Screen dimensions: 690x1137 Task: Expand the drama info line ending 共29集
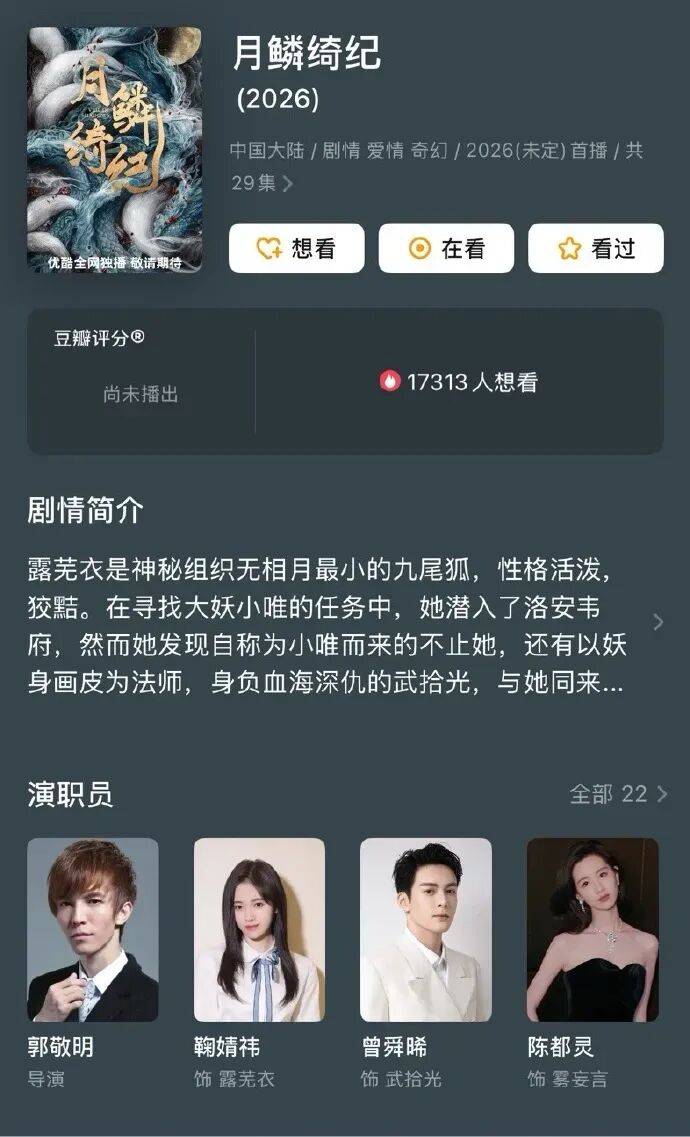[288, 184]
